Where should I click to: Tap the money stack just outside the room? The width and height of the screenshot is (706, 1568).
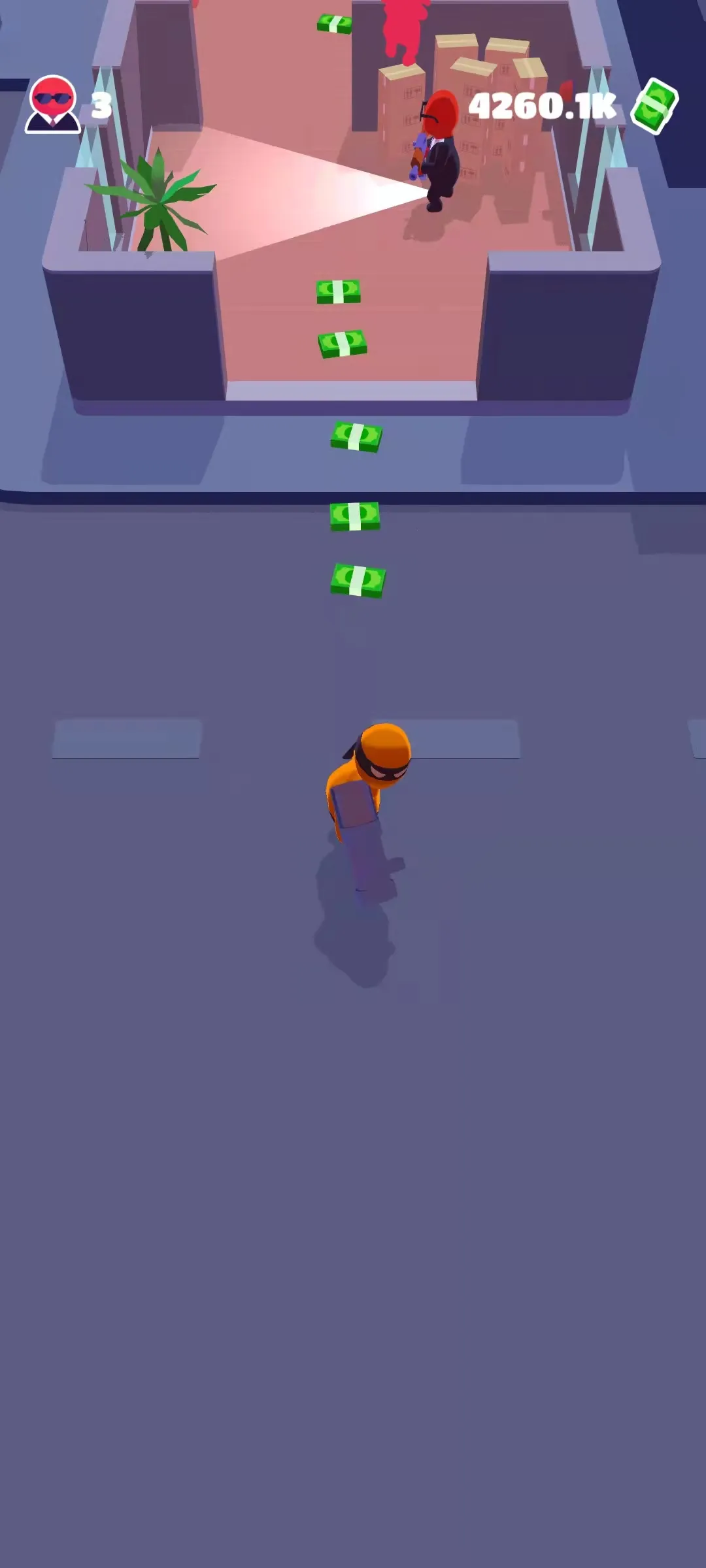coord(356,436)
